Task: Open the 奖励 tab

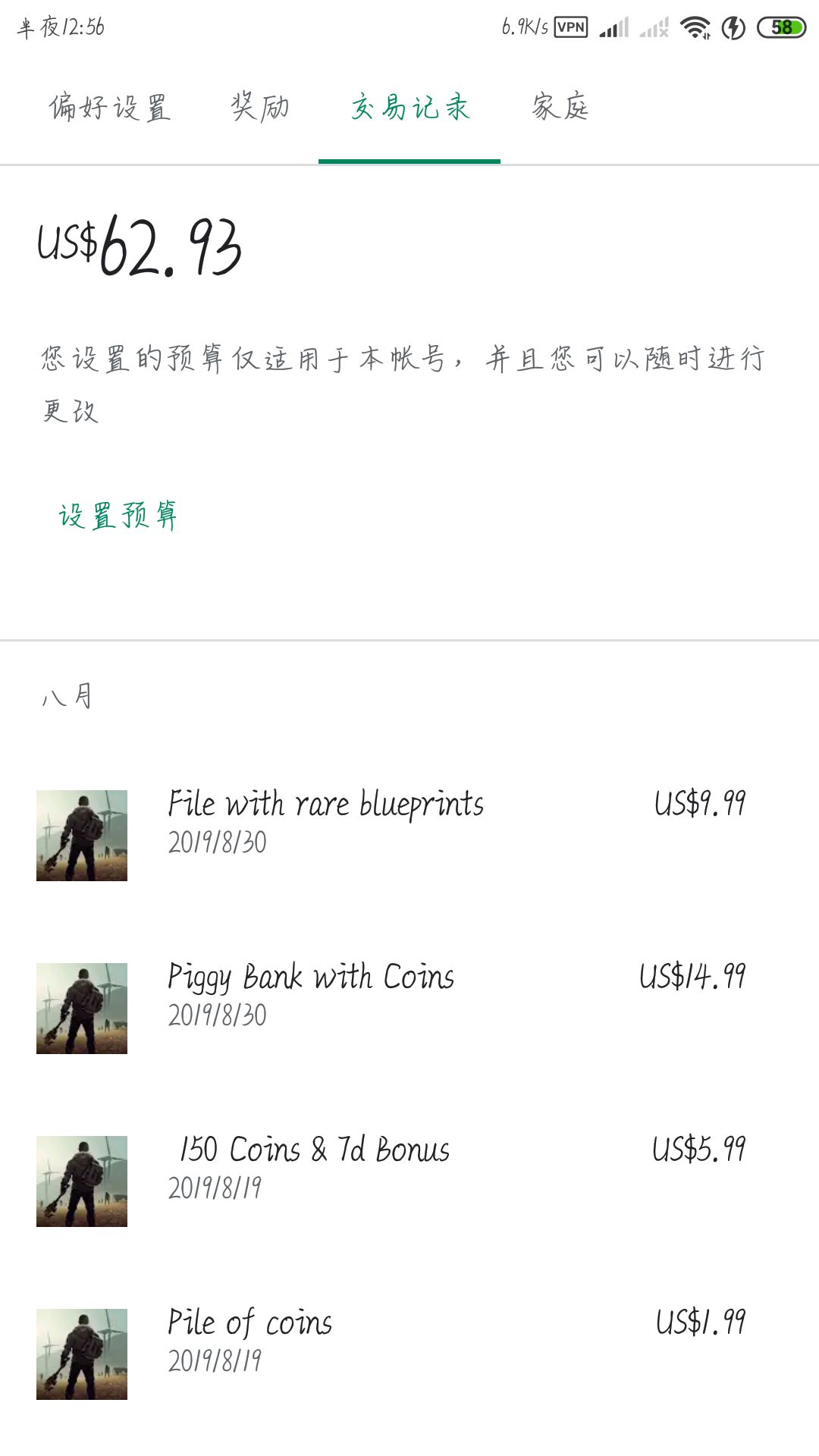Action: pyautogui.click(x=259, y=108)
